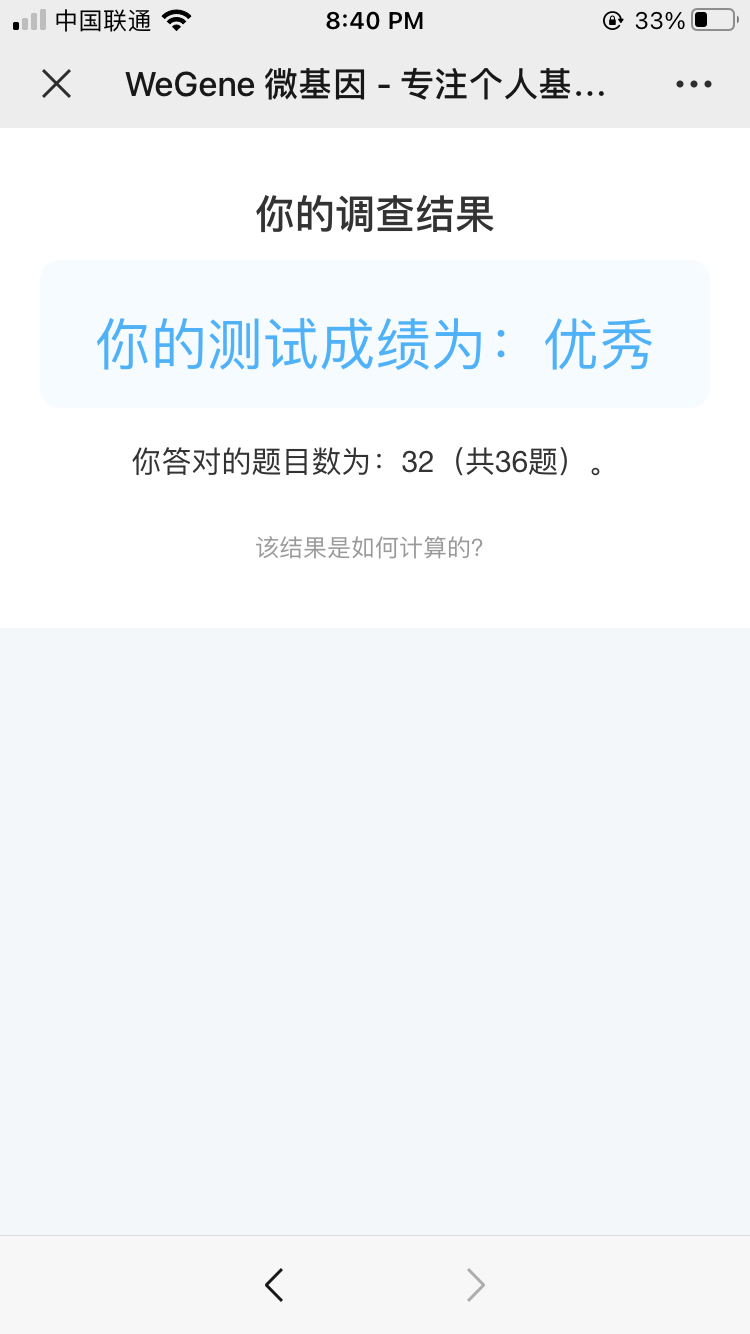
Task: Open the 该结果是如何计算的 link
Action: coord(370,548)
